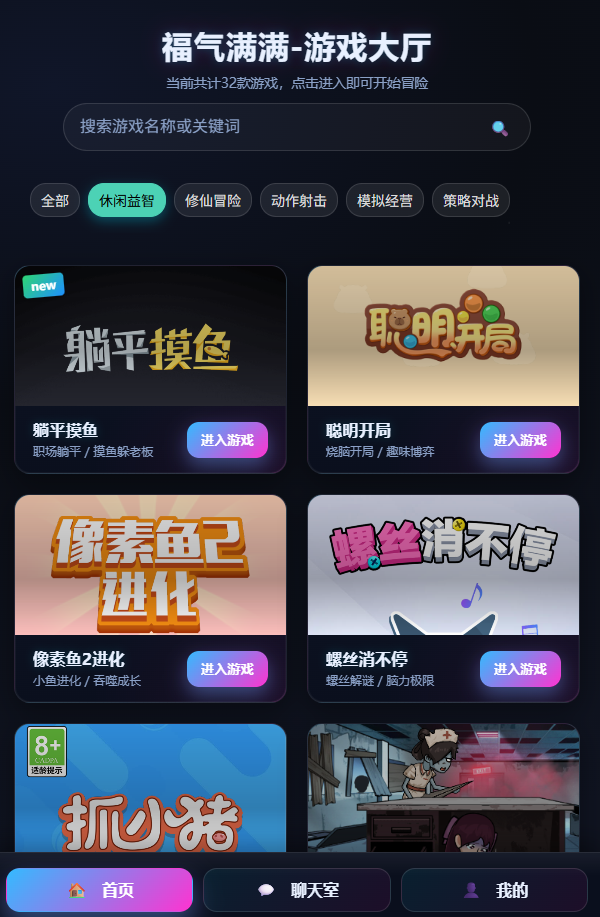Tap the magnifier search icon
Screen dimensions: 600x917
(500, 128)
